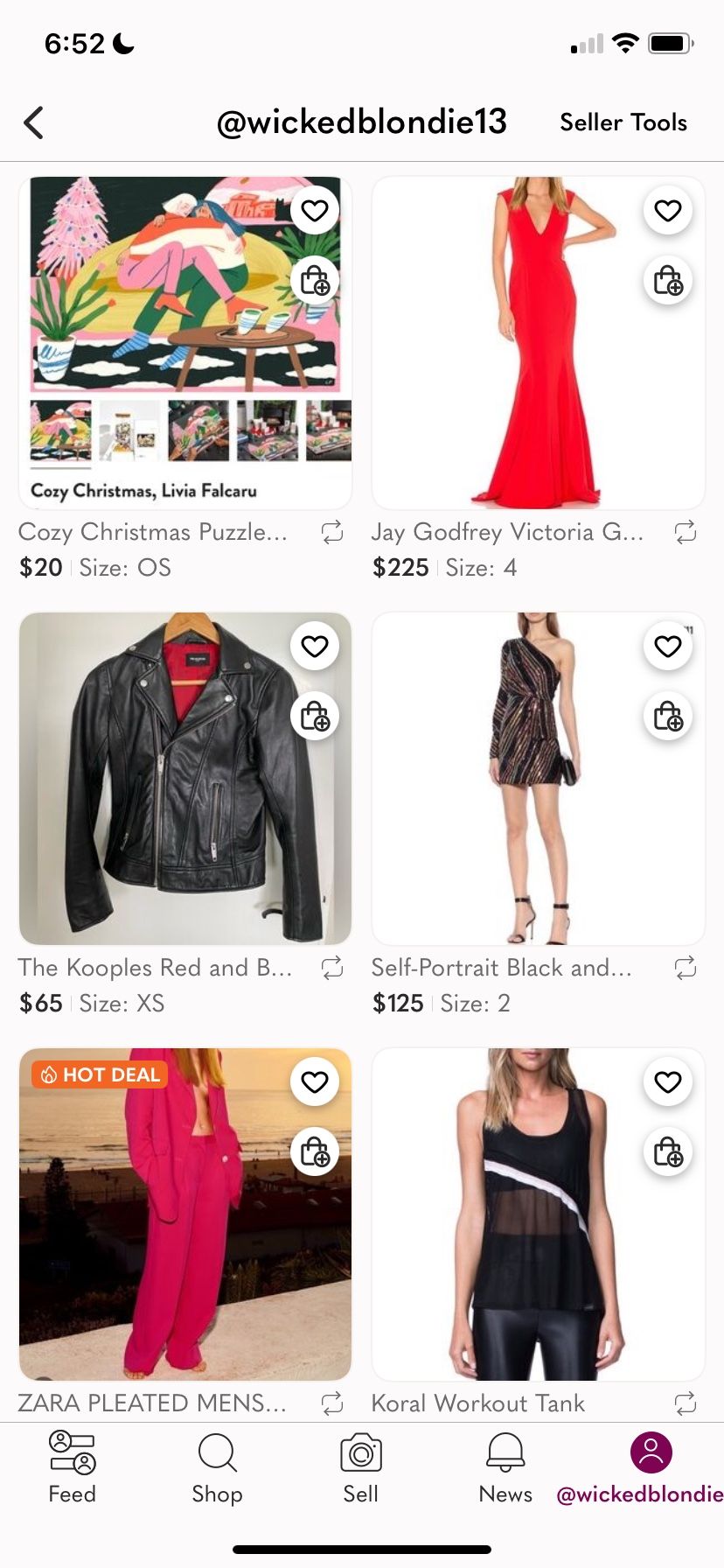724x1568 pixels.
Task: Like the Cozy Christmas Puzzle listing
Action: [315, 210]
